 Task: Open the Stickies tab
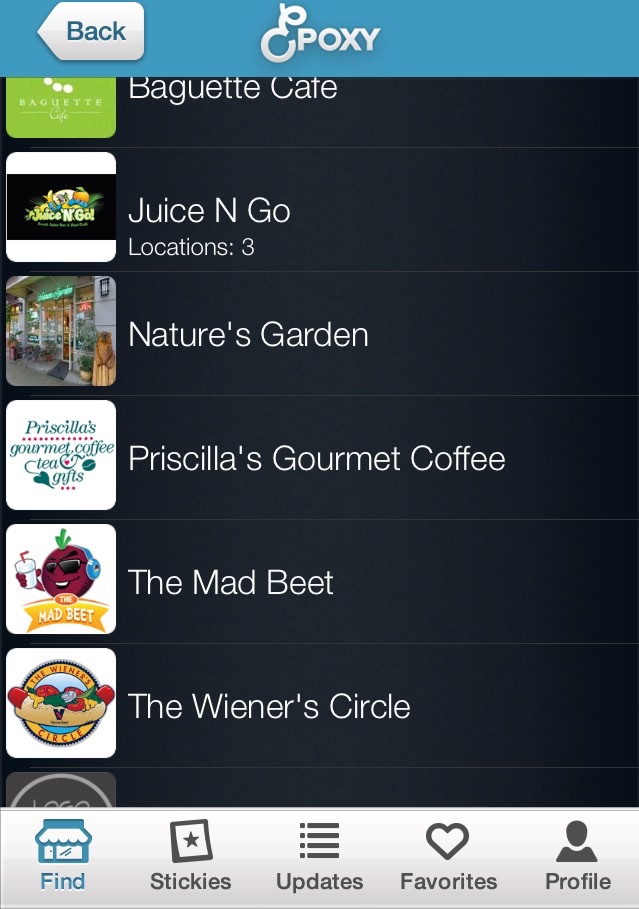190,857
